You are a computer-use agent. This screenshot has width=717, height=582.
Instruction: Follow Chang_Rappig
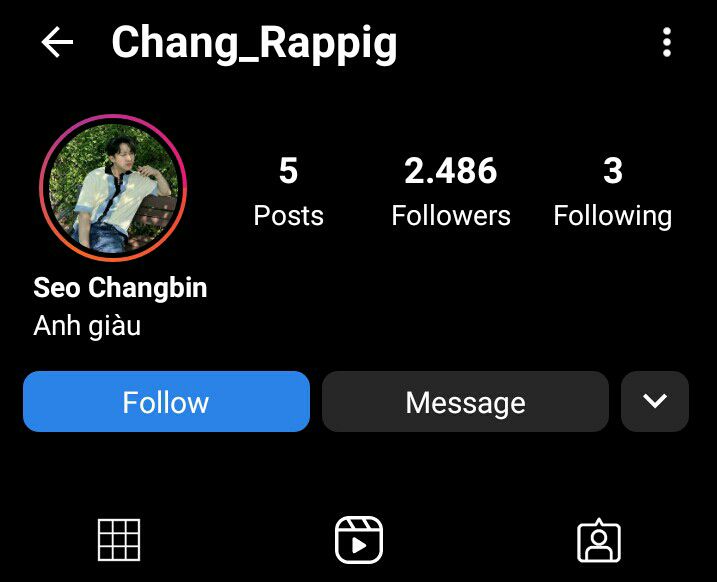coord(166,401)
